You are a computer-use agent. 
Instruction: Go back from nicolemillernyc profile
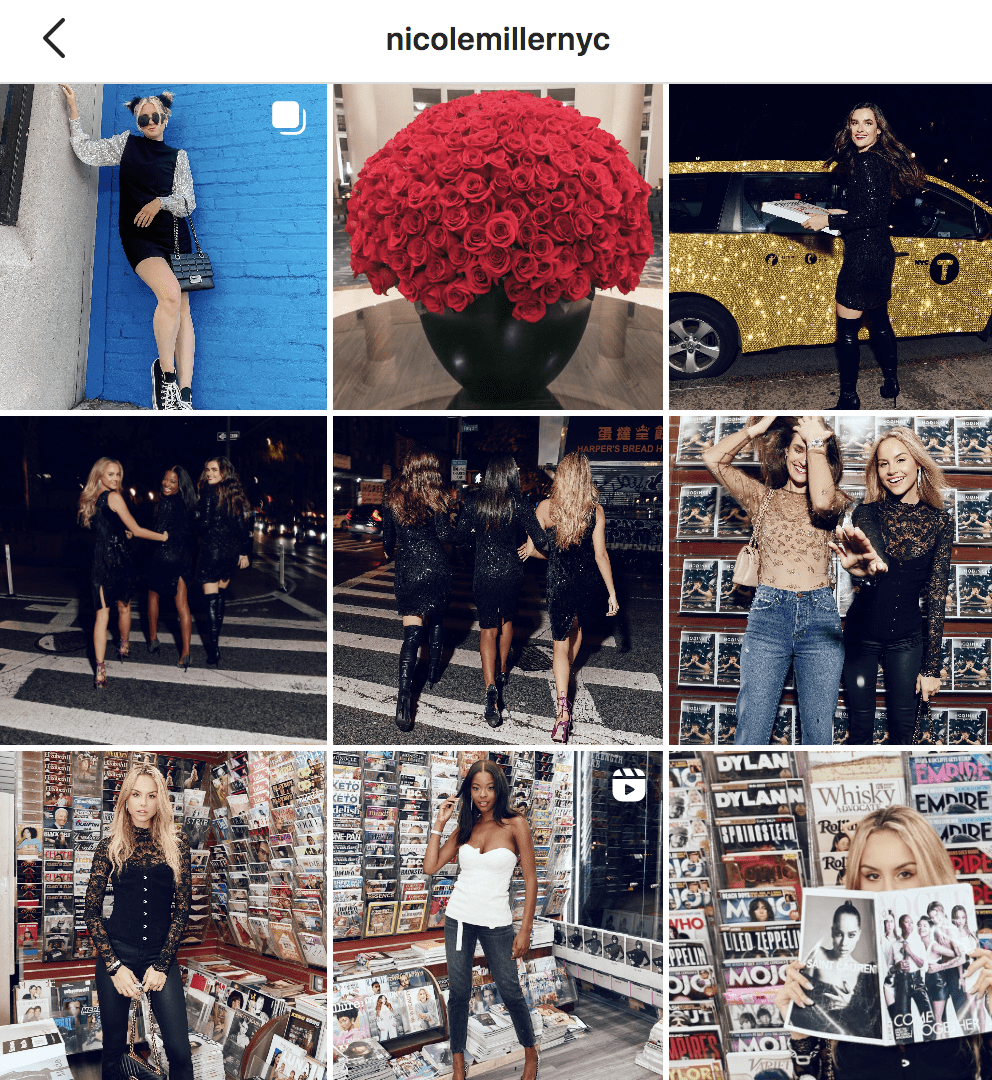tap(54, 39)
